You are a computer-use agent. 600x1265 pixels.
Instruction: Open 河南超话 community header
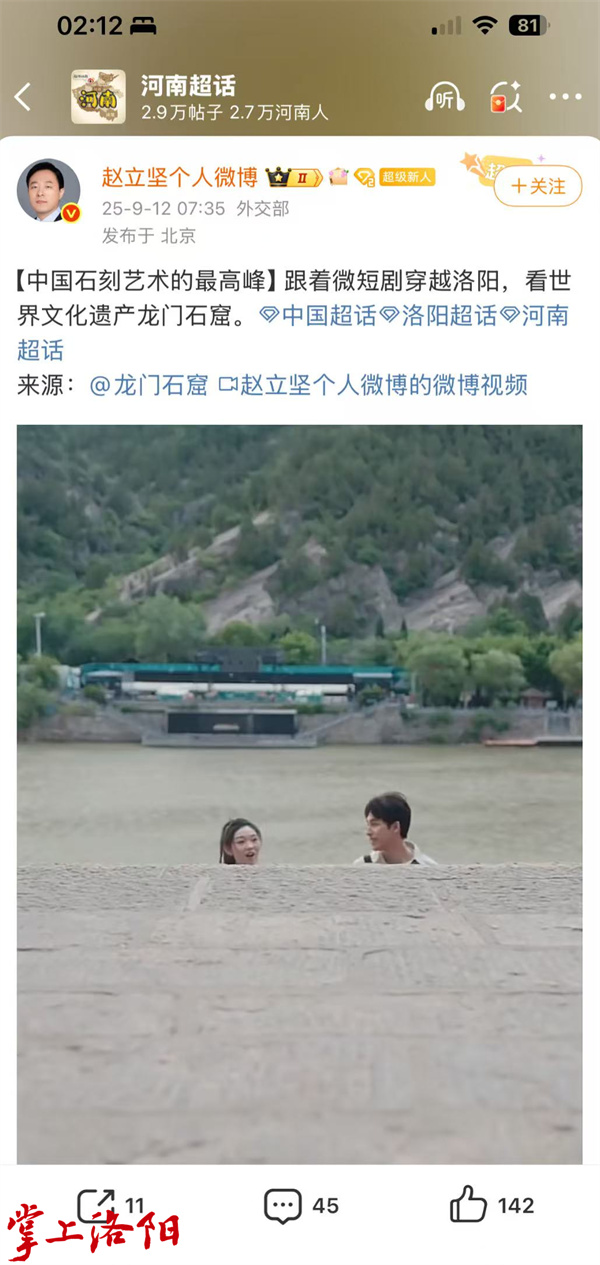pyautogui.click(x=188, y=97)
